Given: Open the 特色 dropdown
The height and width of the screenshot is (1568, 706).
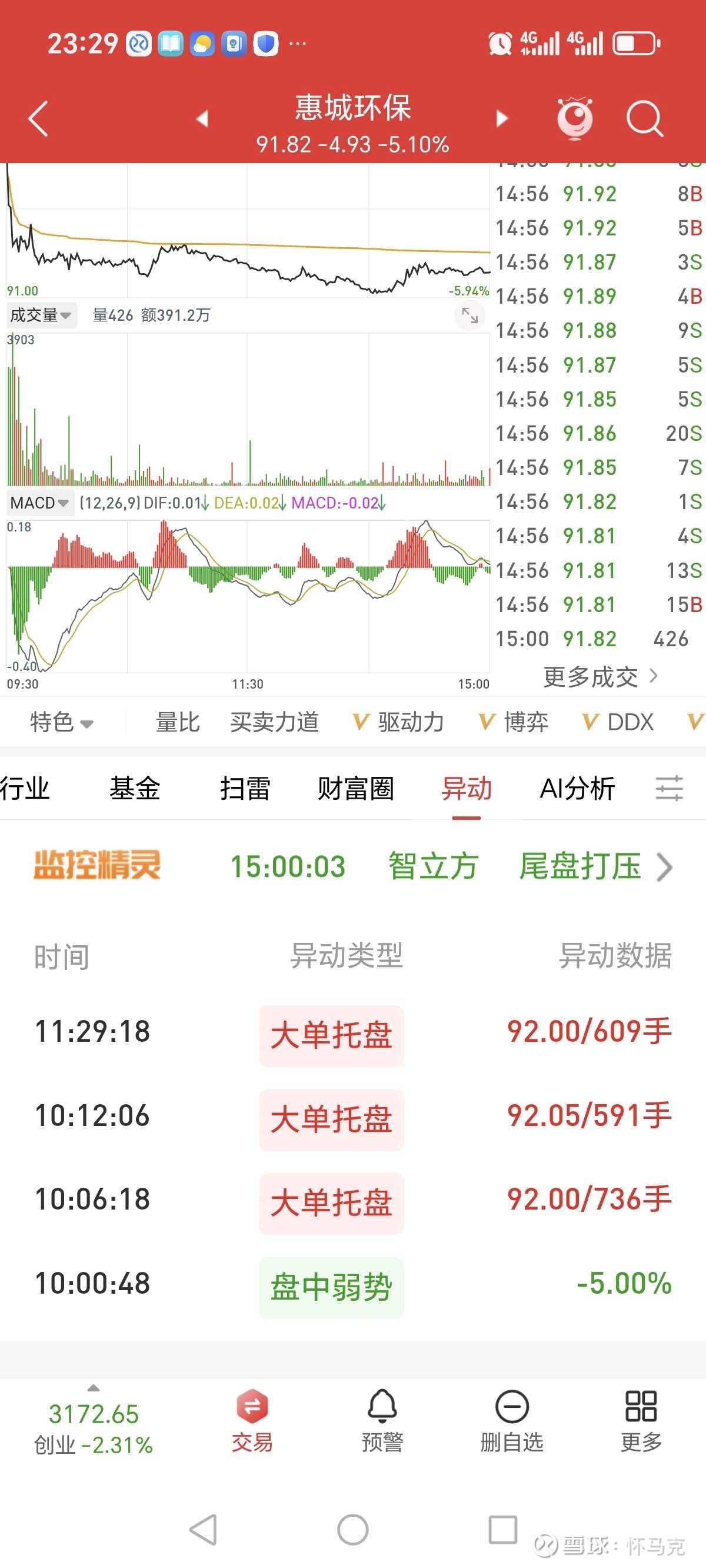Looking at the screenshot, I should click(61, 723).
